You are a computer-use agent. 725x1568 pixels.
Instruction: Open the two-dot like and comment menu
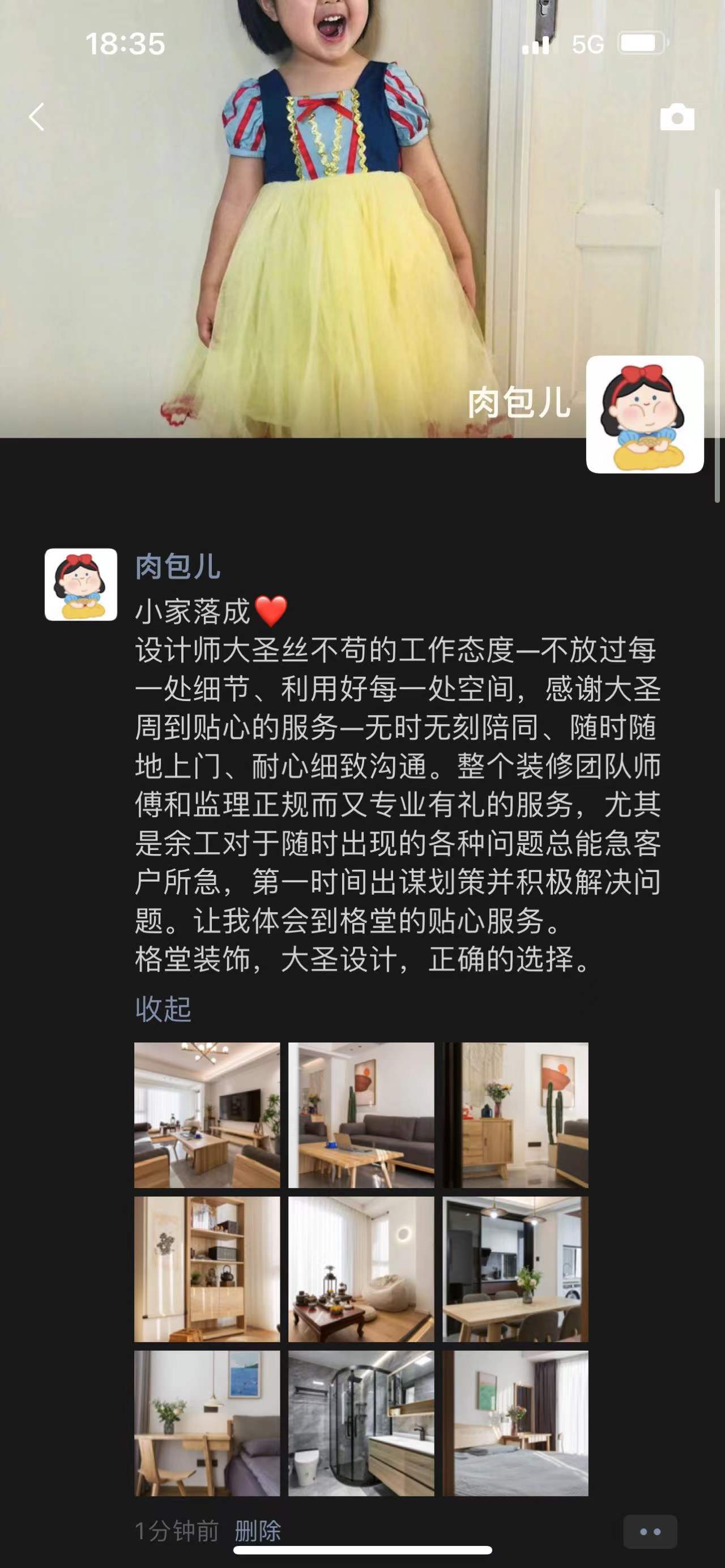click(x=650, y=1532)
